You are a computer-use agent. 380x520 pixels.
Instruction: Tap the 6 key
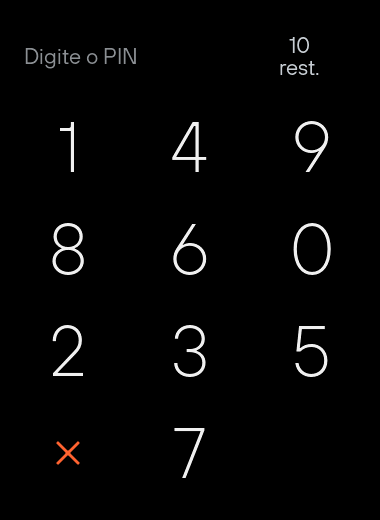190,249
